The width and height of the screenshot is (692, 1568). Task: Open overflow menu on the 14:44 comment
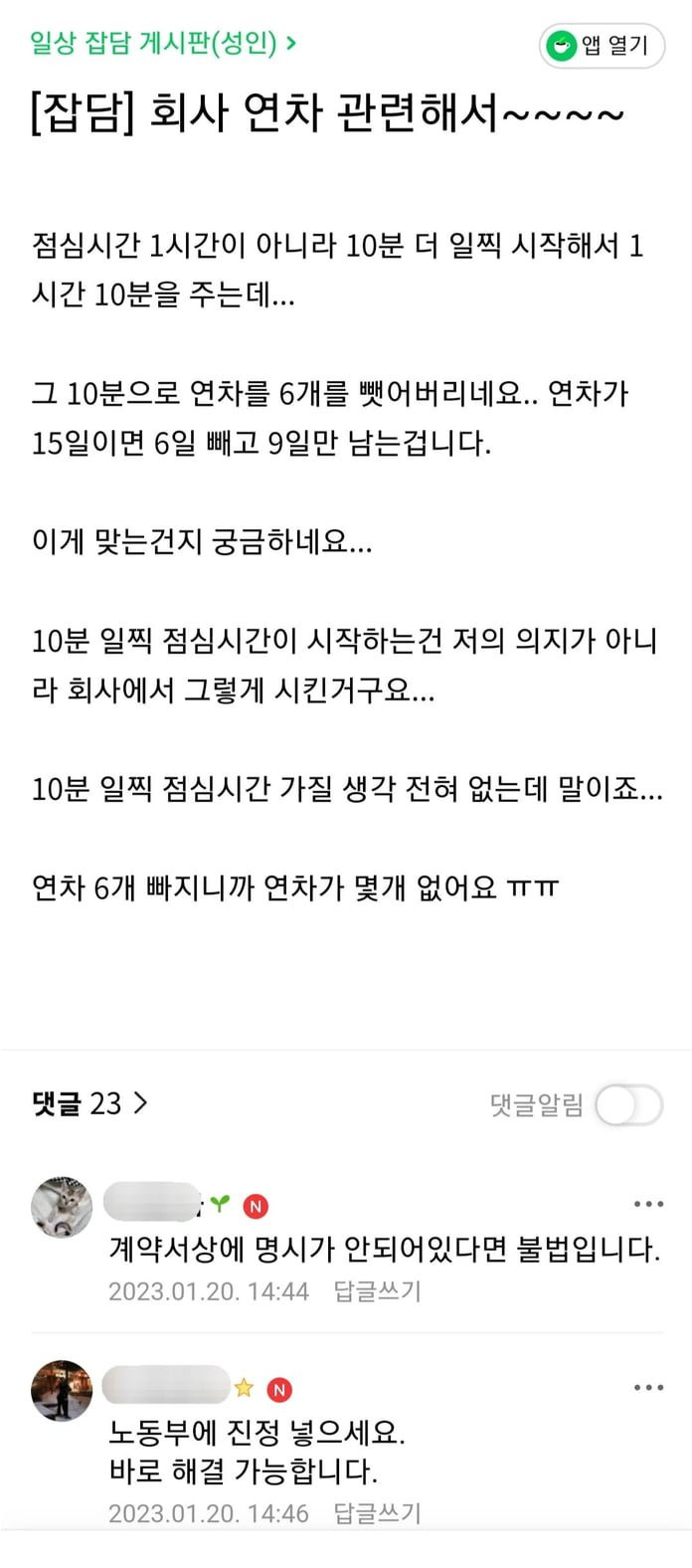point(648,1204)
